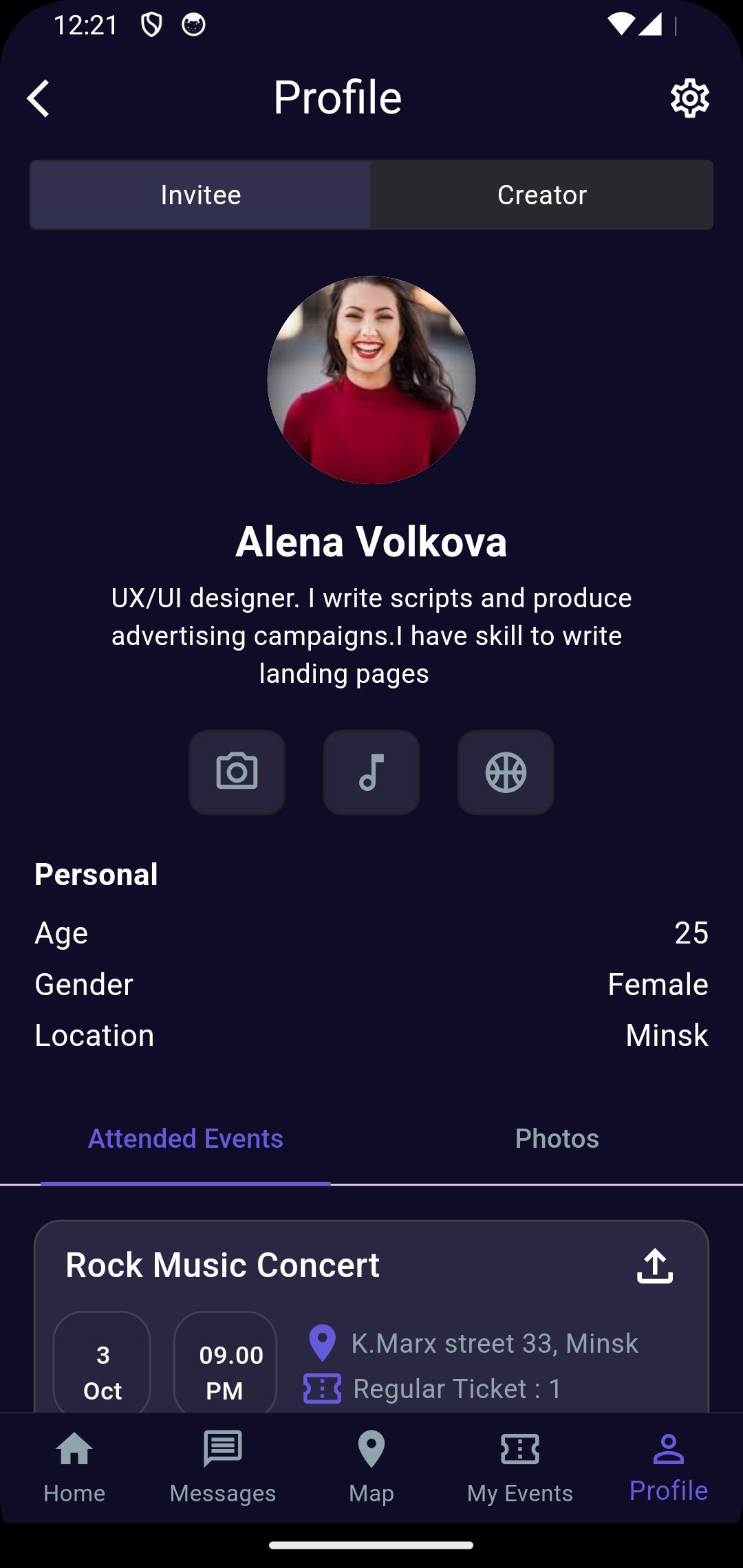Open settings via the gear icon
743x1568 pixels.
click(689, 98)
